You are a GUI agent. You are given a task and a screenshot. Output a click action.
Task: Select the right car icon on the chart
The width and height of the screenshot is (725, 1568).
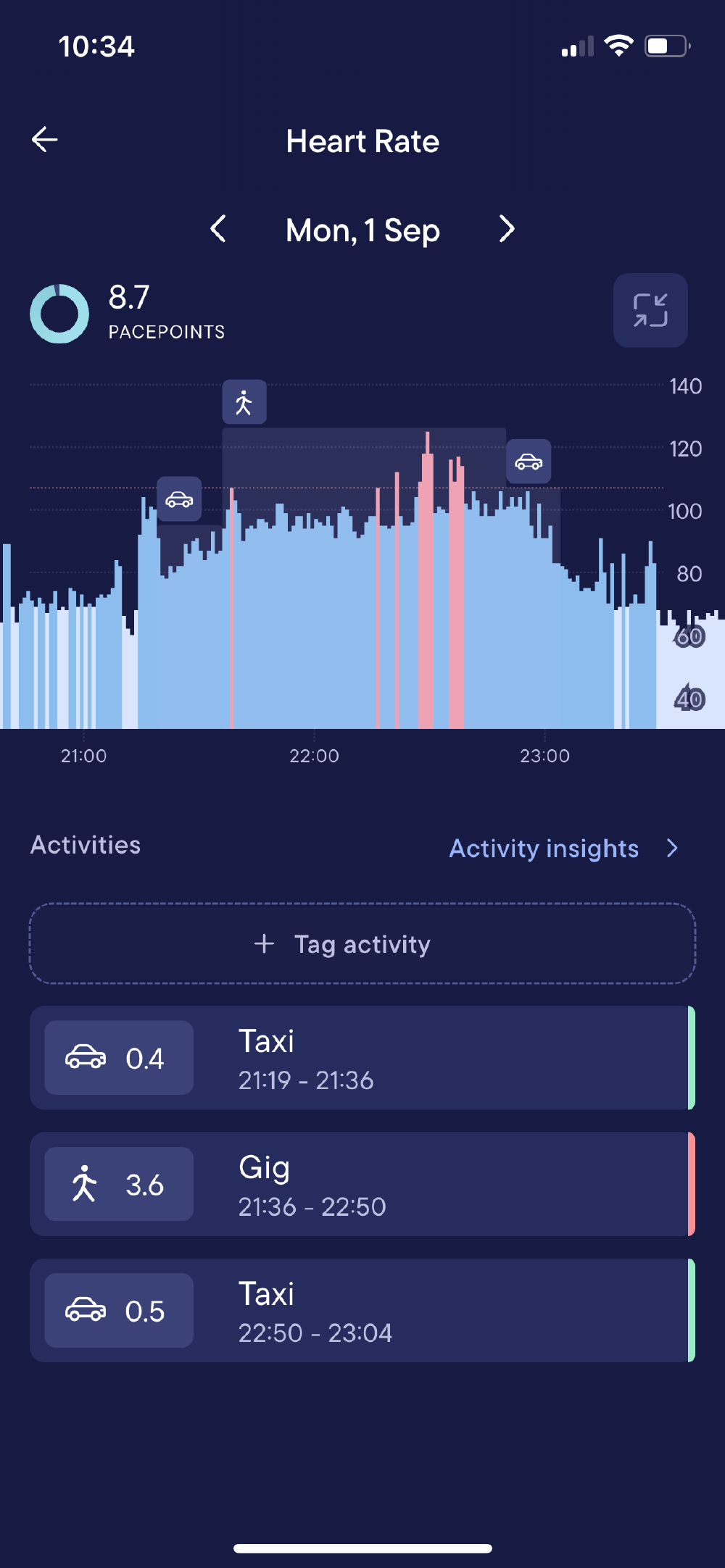coord(529,462)
